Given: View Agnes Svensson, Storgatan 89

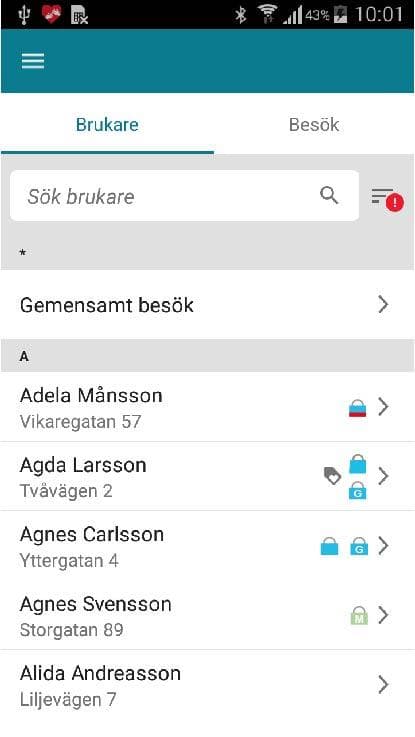Looking at the screenshot, I should coord(207,615).
